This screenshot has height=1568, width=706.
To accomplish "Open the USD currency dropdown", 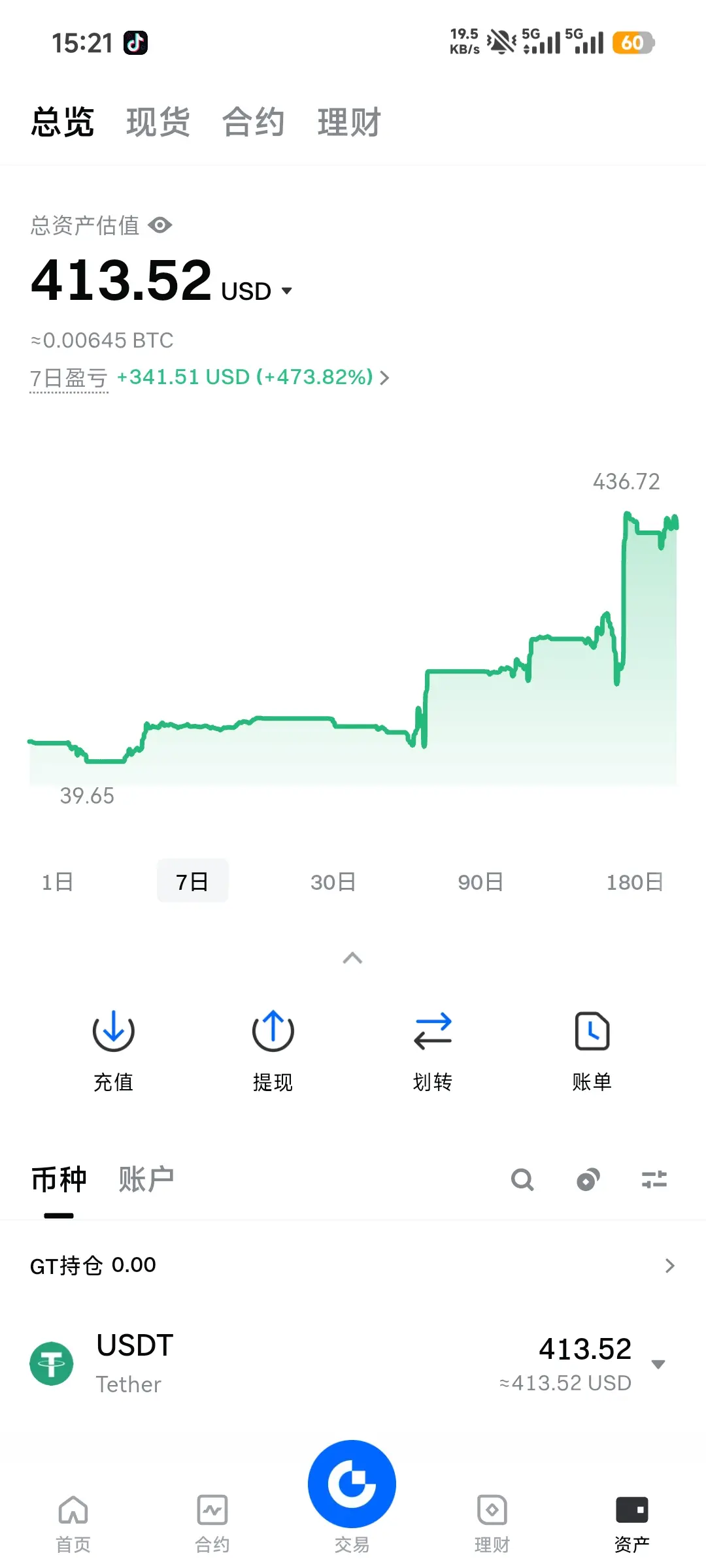I will pyautogui.click(x=257, y=291).
